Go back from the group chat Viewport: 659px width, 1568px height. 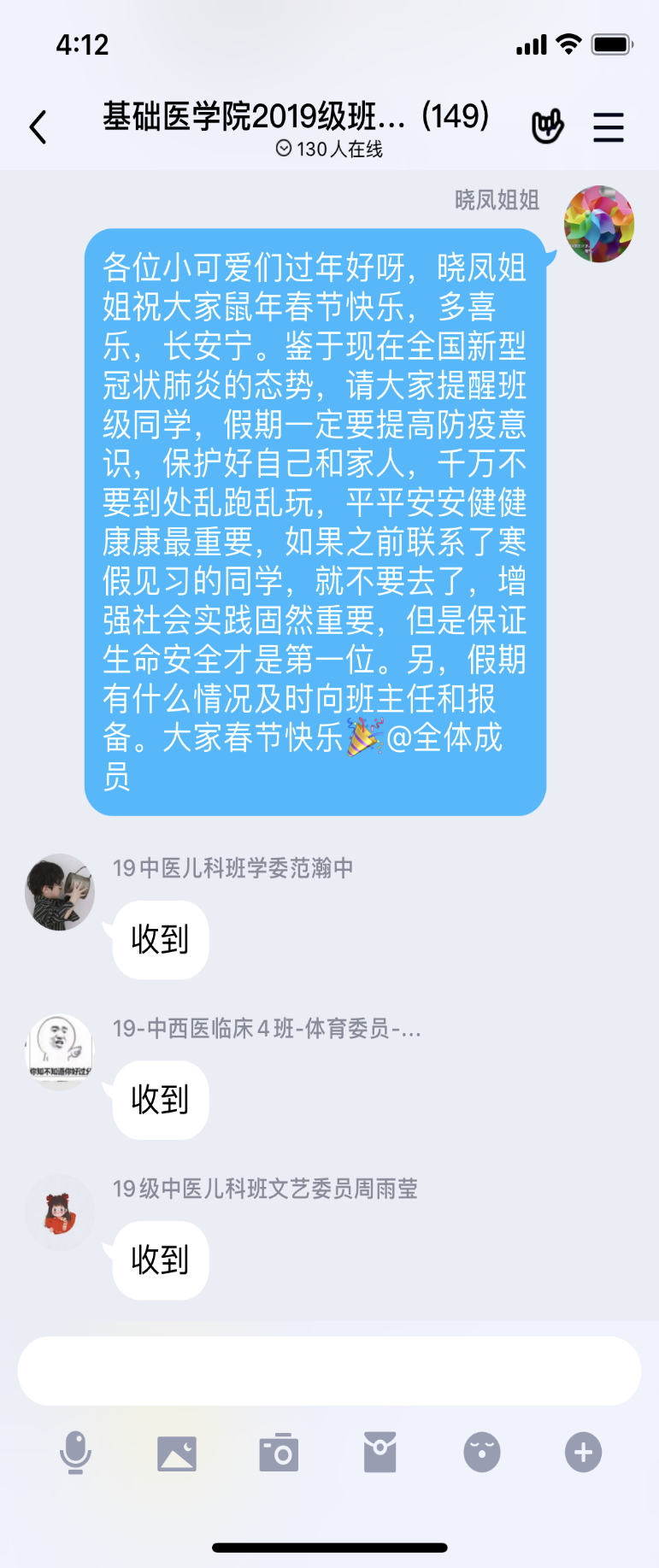coord(38,128)
